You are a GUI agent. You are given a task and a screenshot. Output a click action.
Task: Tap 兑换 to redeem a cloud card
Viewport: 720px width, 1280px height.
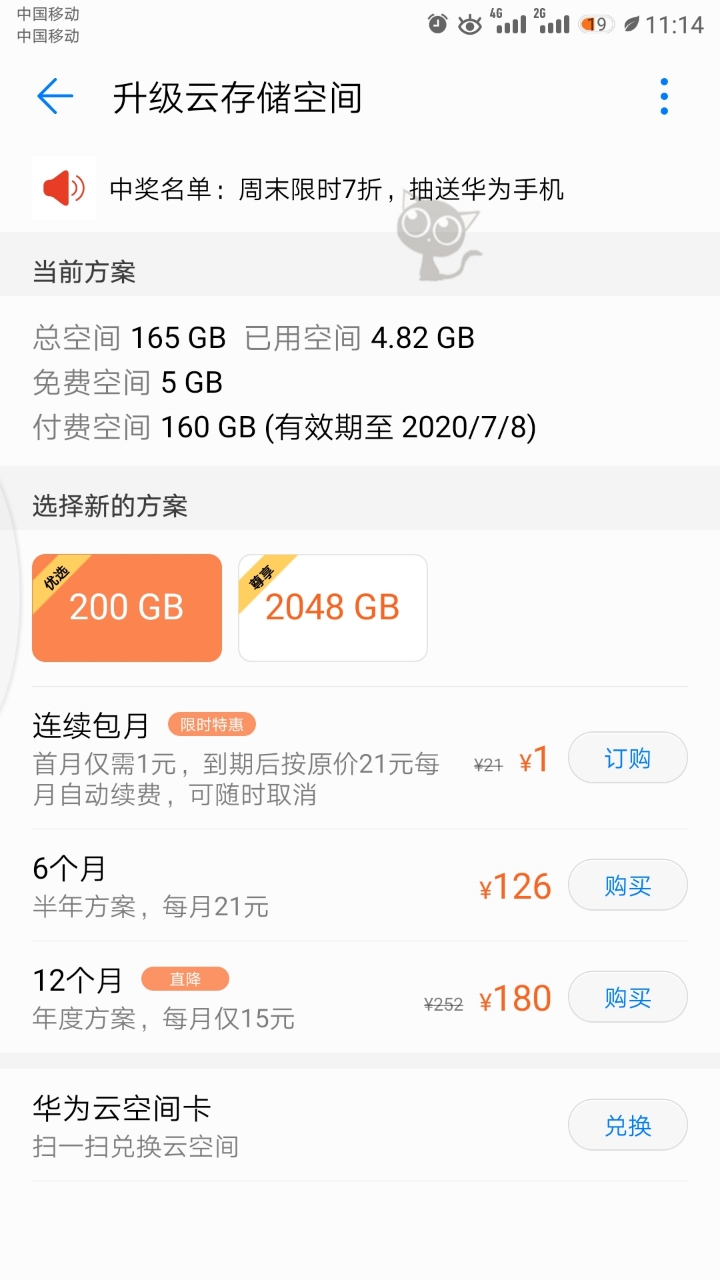[x=627, y=1125]
